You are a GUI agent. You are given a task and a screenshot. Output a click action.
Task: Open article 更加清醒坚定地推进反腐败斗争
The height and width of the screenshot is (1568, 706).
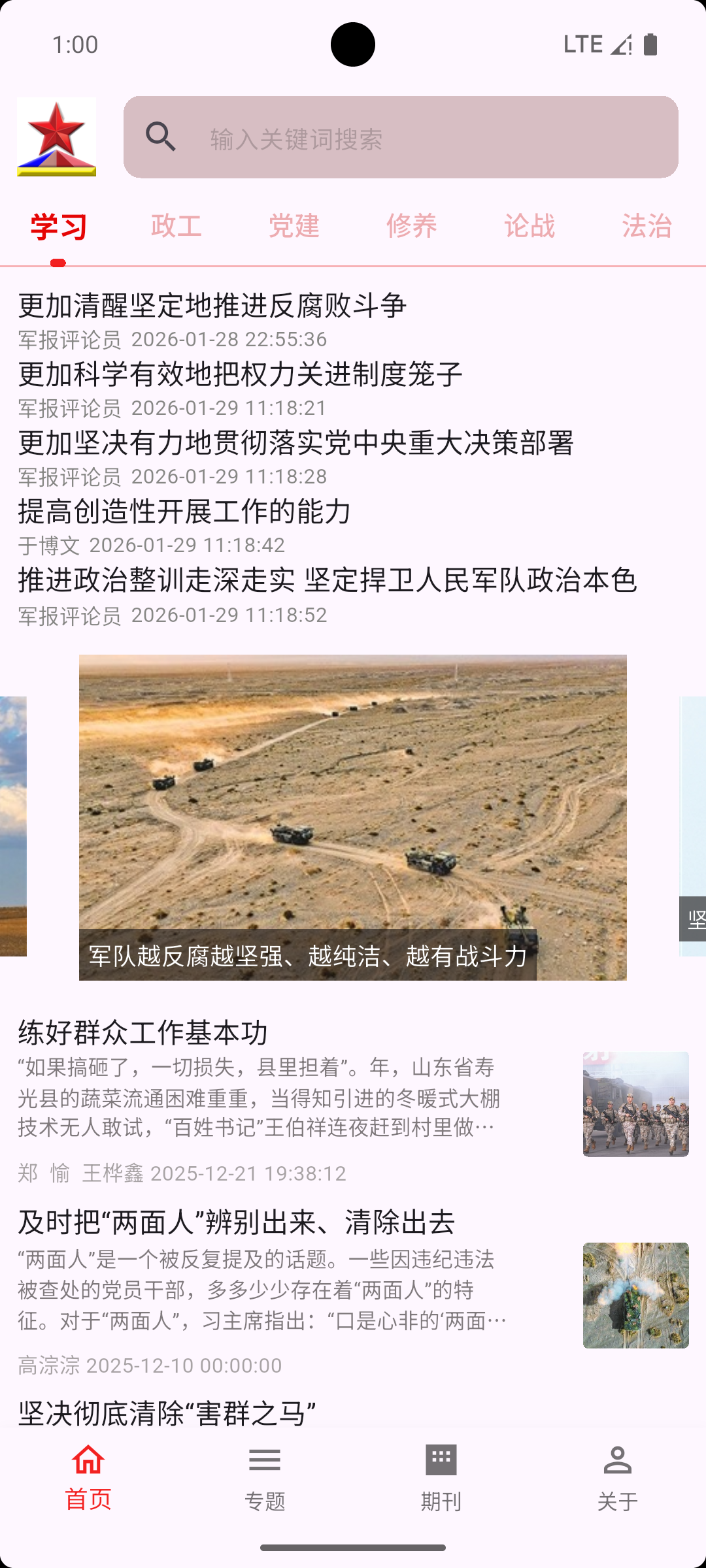tap(212, 306)
